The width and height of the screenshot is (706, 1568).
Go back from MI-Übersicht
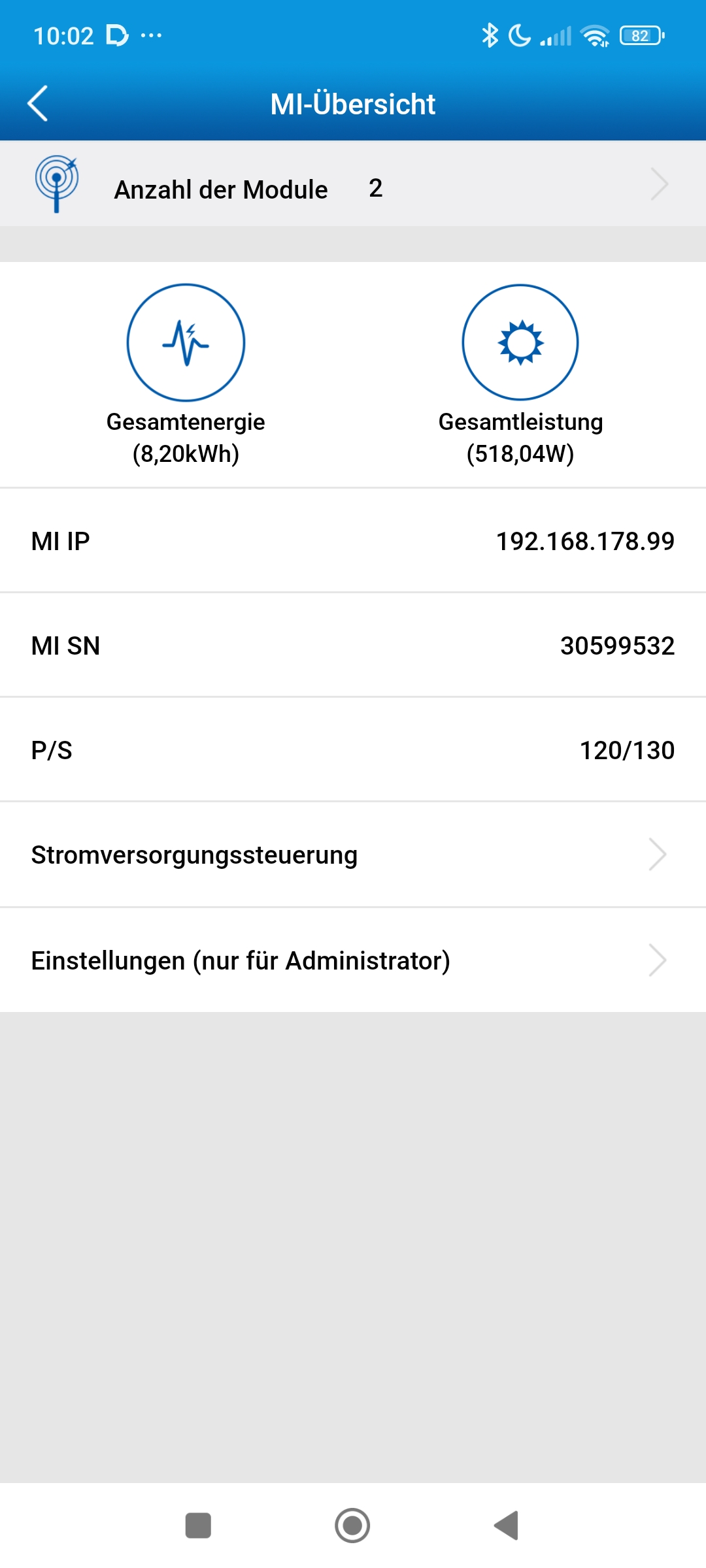(38, 103)
